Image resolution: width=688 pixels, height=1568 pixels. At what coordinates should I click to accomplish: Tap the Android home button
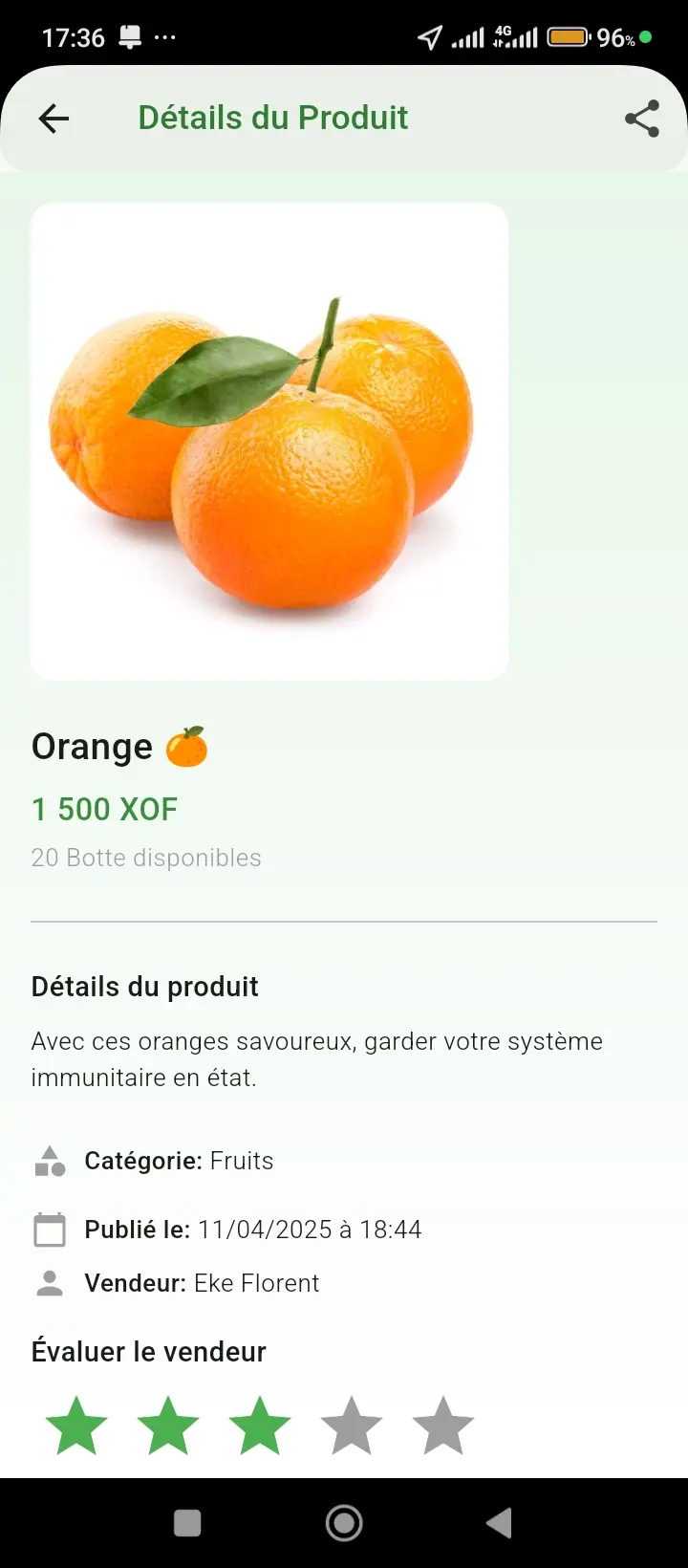tap(344, 1523)
